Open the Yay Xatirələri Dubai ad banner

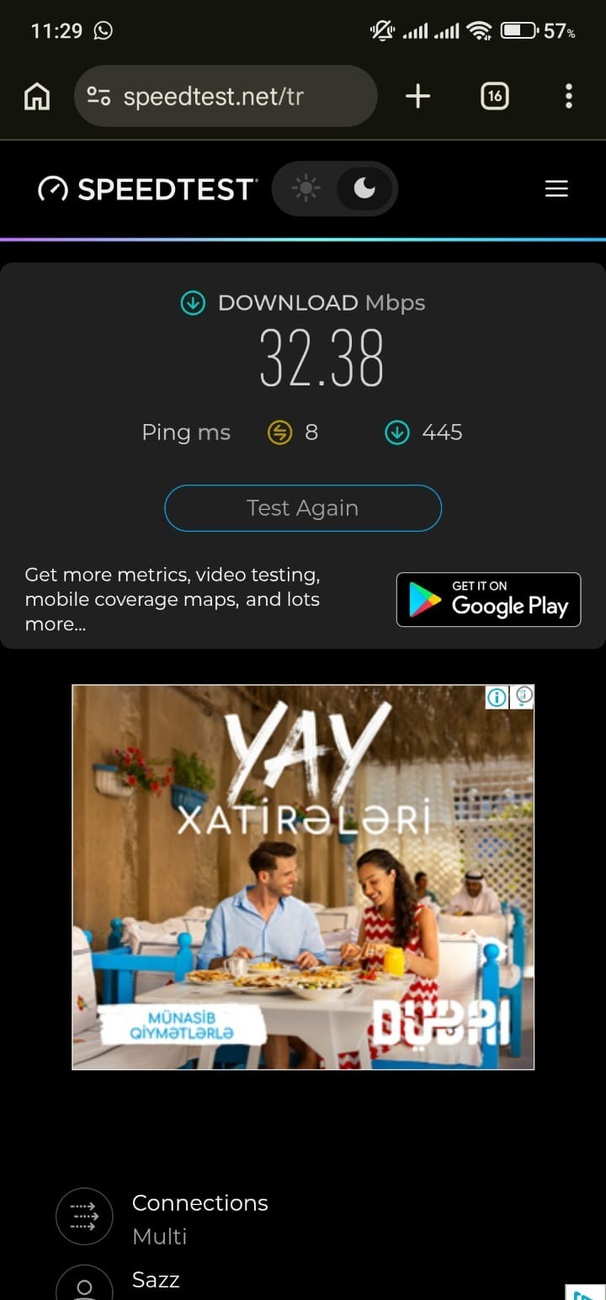coord(303,877)
